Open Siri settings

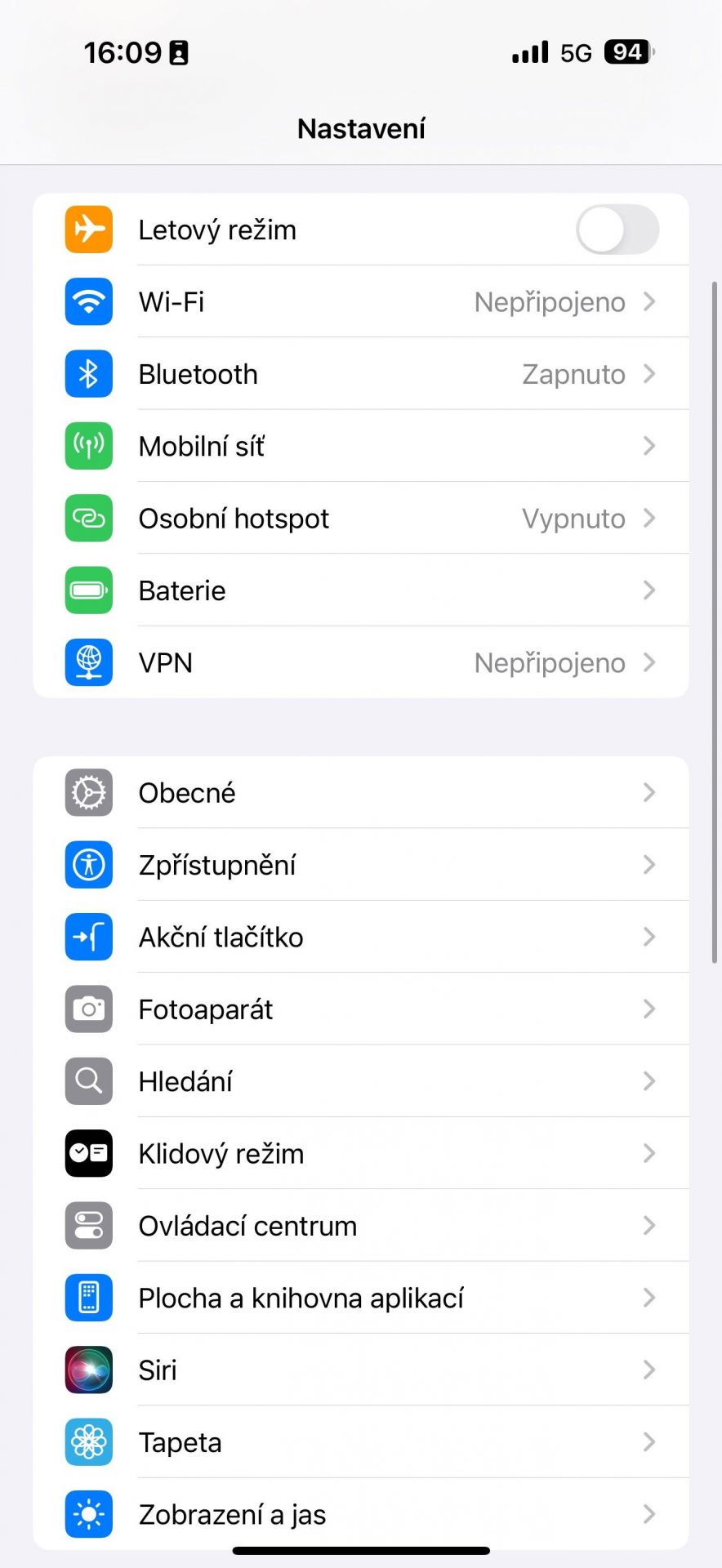pos(361,1370)
